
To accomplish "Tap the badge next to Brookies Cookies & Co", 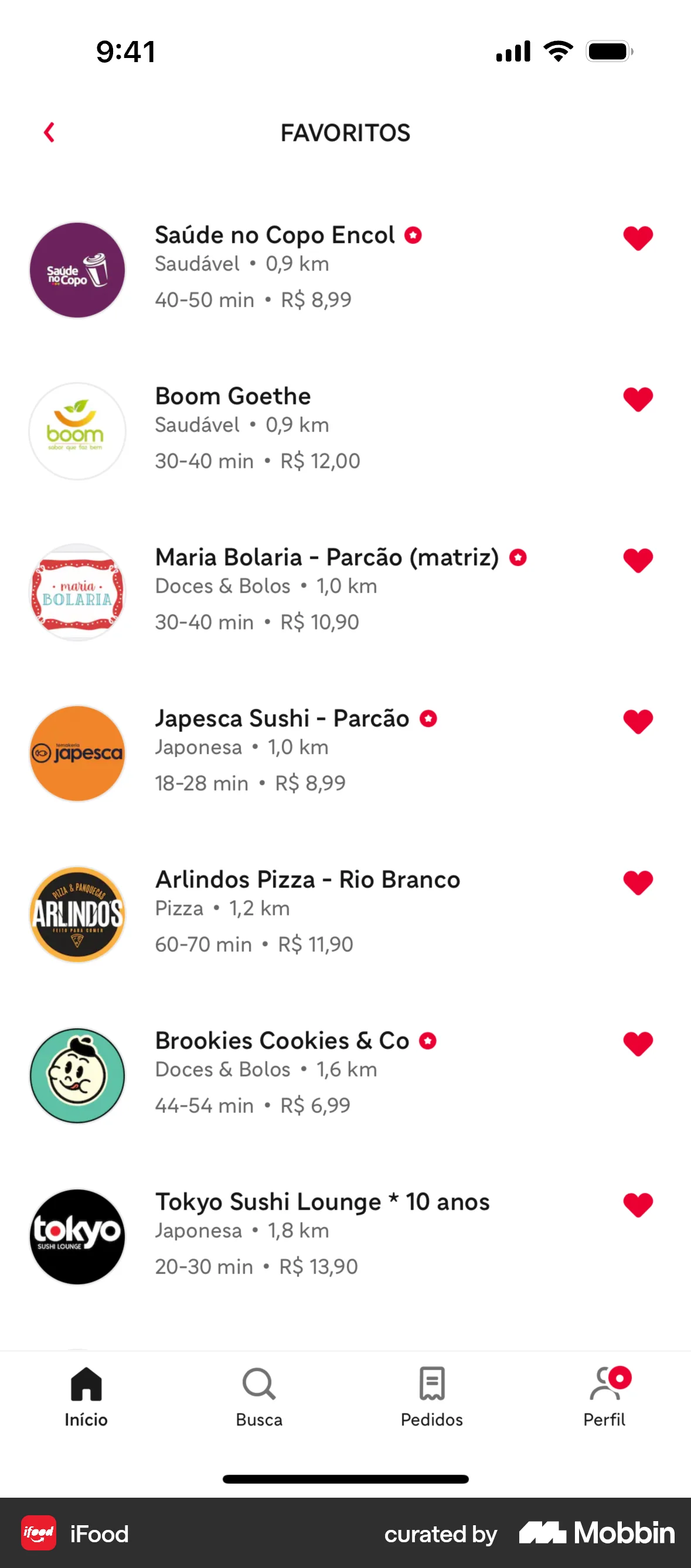I will click(428, 1041).
